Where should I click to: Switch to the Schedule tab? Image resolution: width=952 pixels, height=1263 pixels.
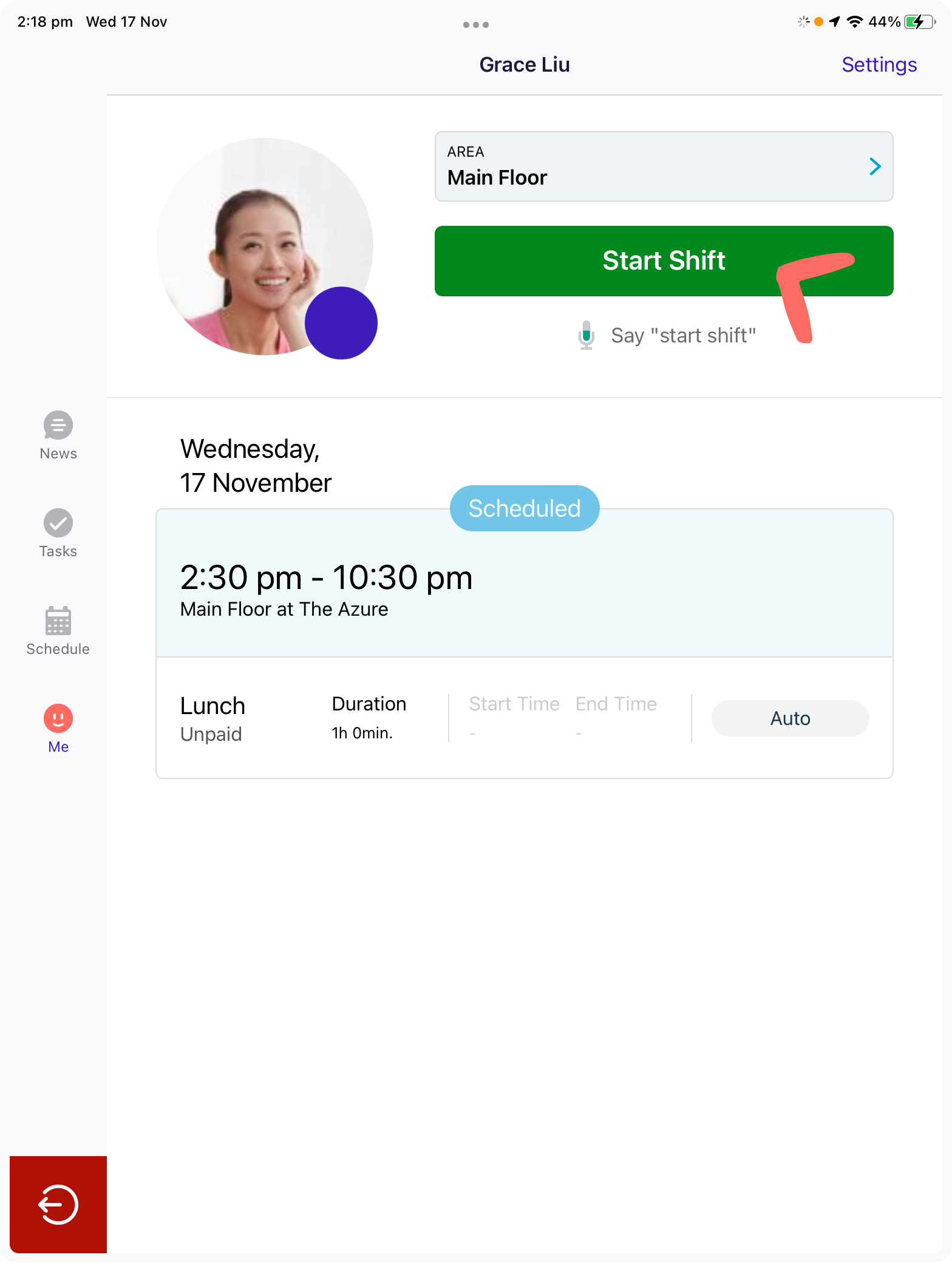(58, 631)
